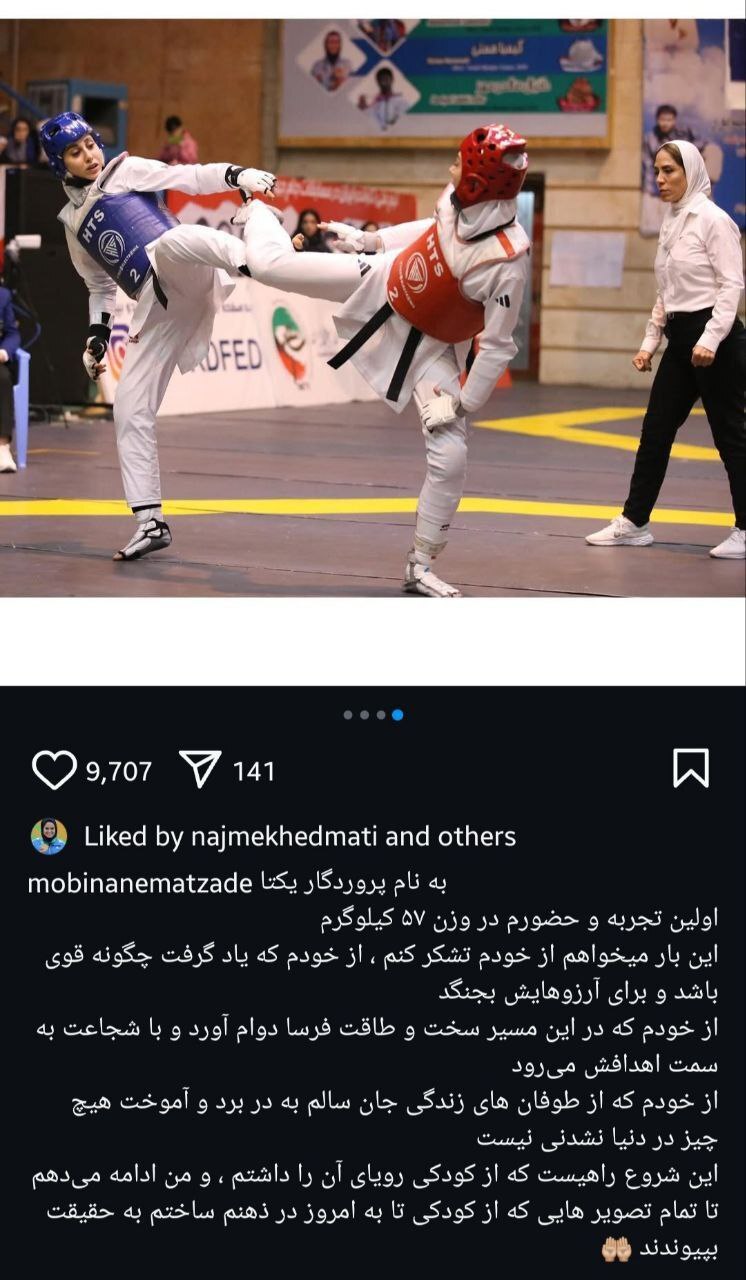Select the bookmark icon on the right side
Screen dimensions: 746x1280
click(x=691, y=766)
